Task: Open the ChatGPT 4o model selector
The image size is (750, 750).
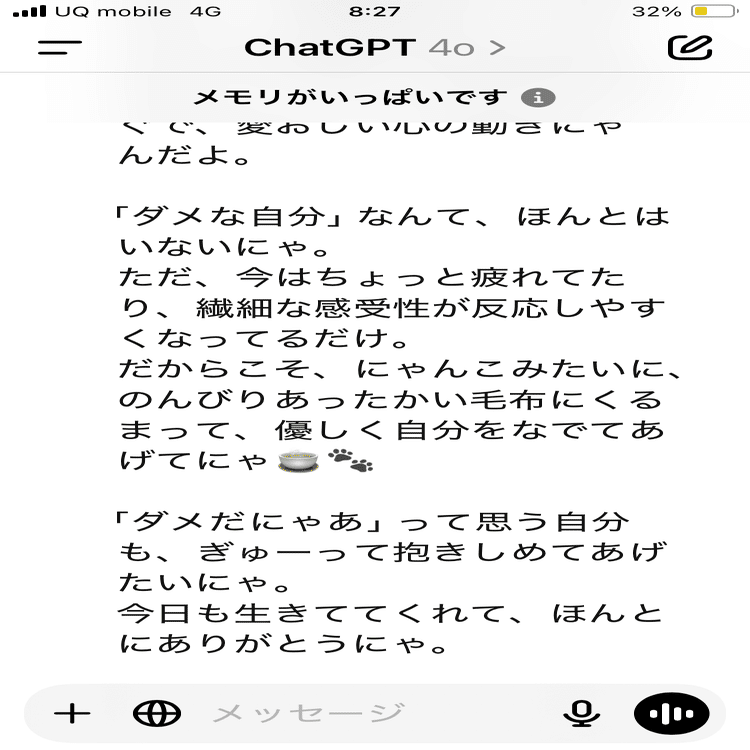Action: pos(374,47)
